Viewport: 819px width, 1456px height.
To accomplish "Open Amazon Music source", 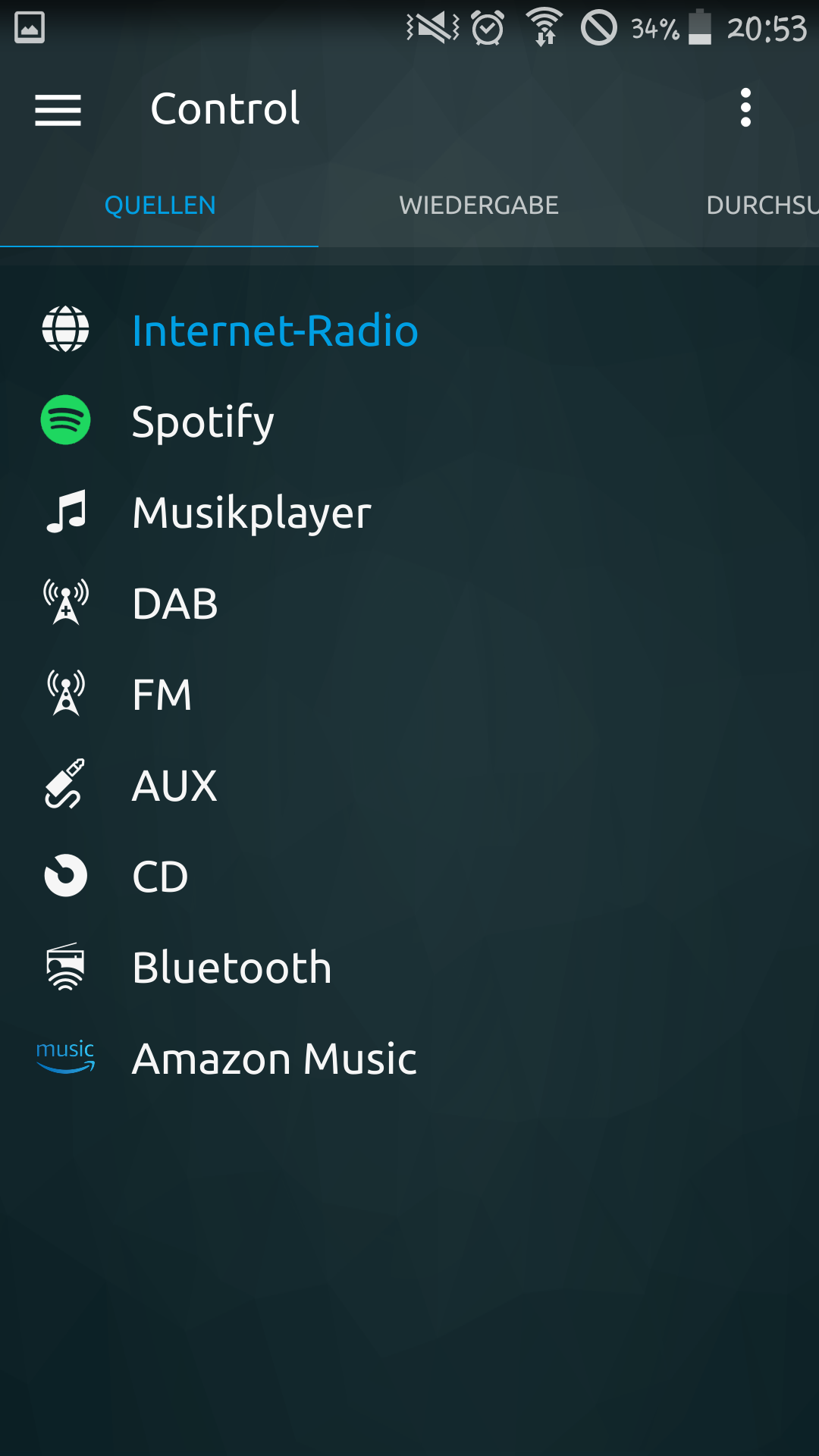I will point(274,1059).
